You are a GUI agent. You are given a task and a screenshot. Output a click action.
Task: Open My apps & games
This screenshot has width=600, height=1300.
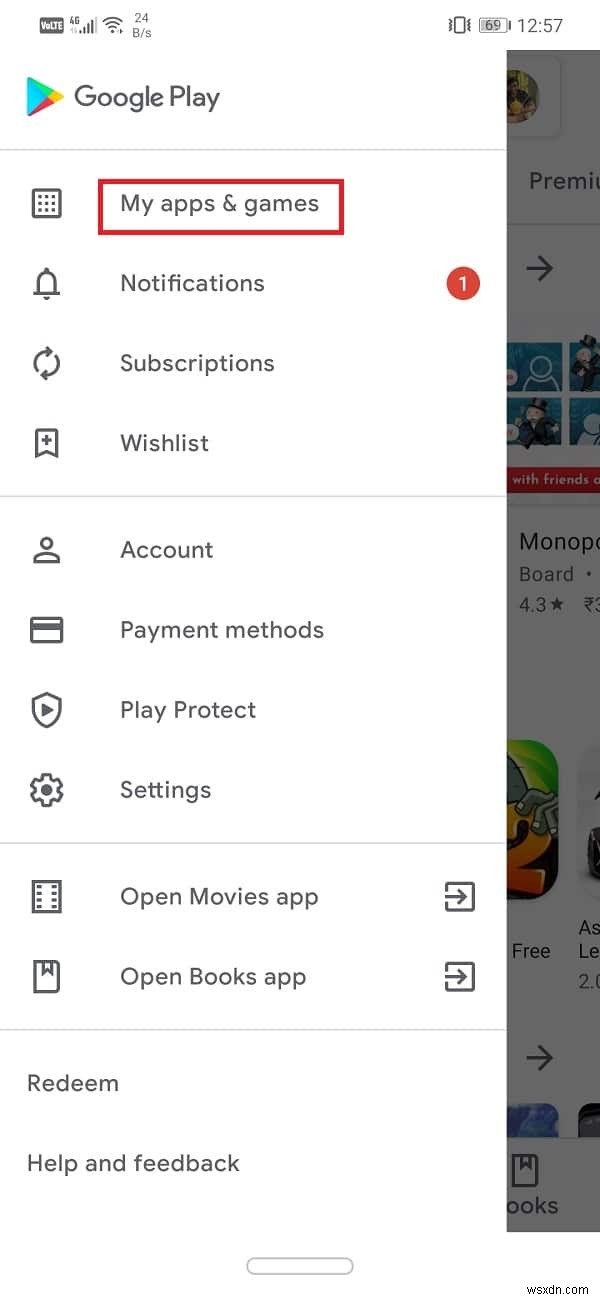click(219, 204)
